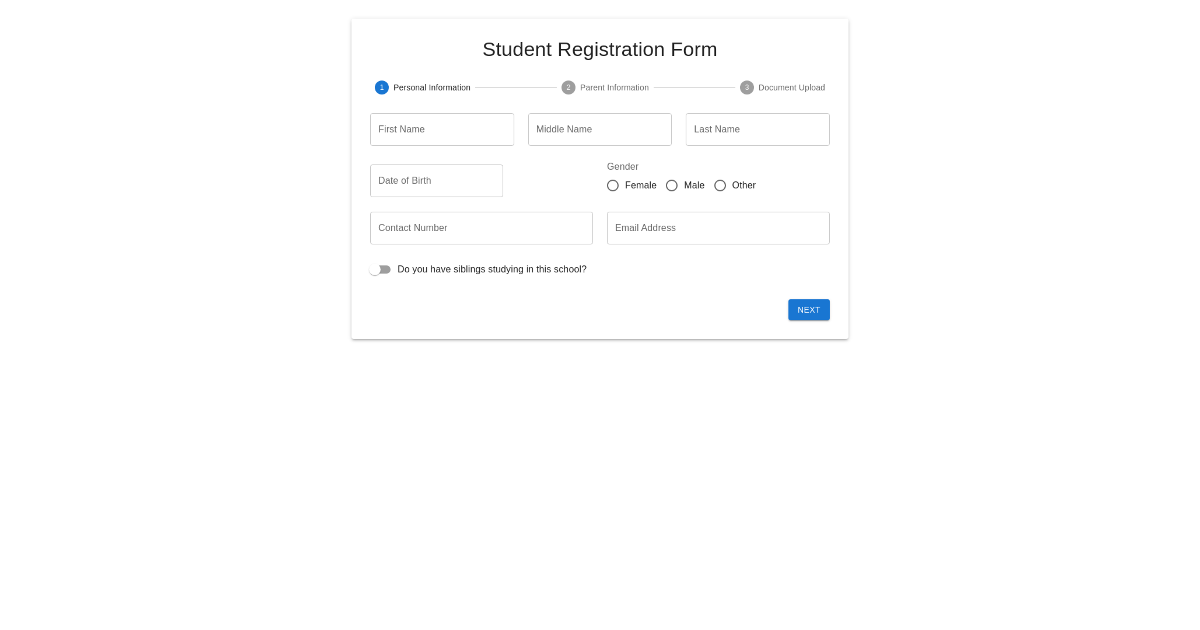The height and width of the screenshot is (630, 1200).
Task: Tap the First Name field
Action: coord(441,129)
